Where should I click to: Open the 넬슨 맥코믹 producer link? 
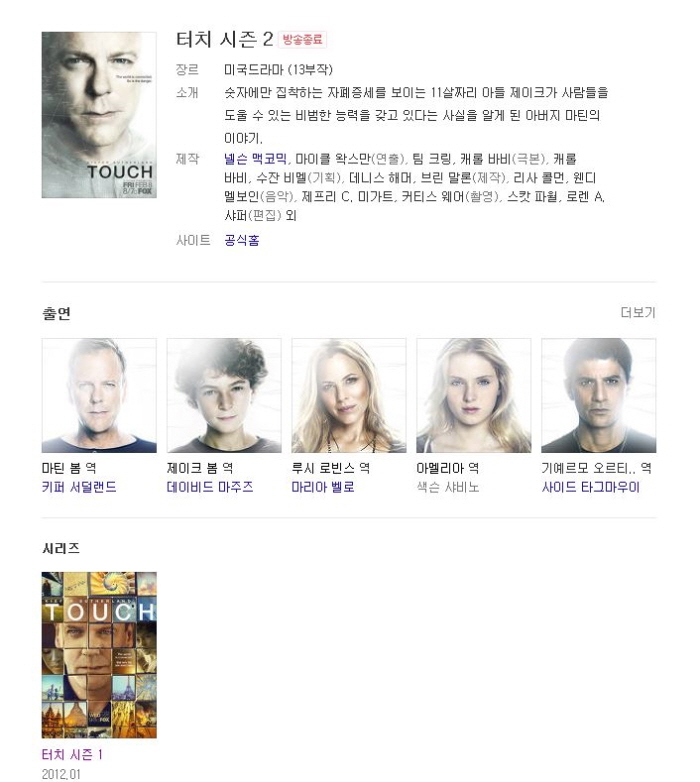(x=256, y=159)
